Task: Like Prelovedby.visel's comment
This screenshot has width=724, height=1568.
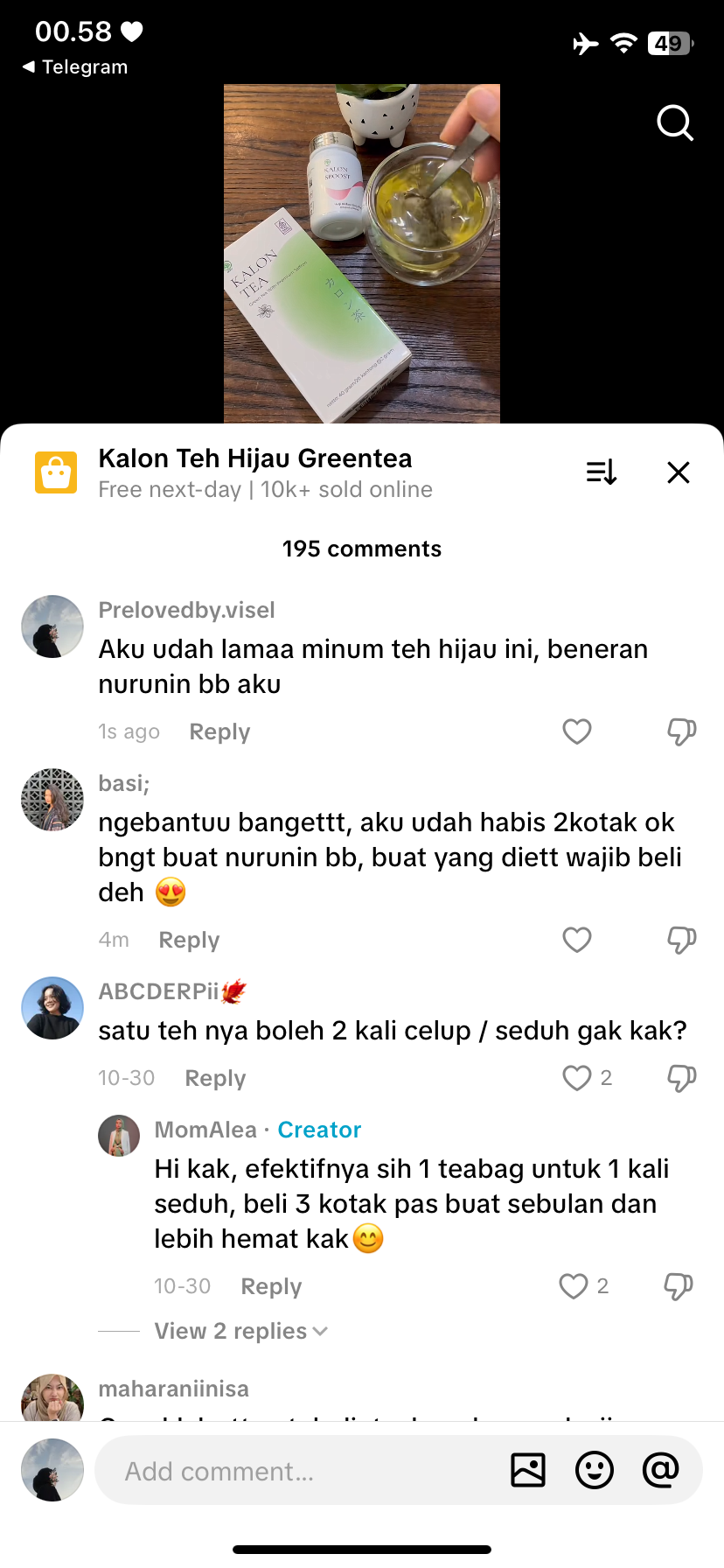Action: (x=577, y=731)
